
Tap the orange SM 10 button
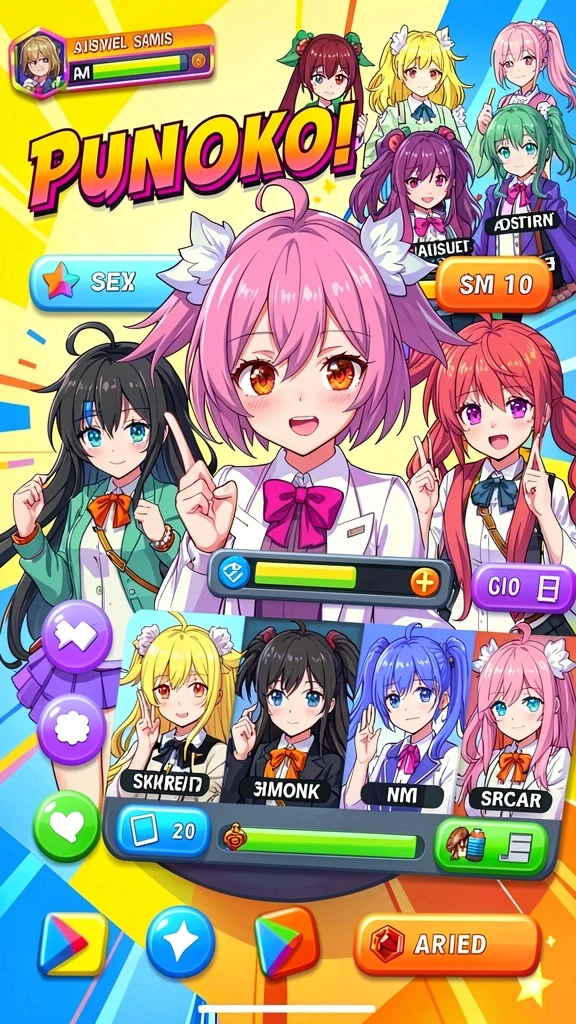click(x=494, y=285)
